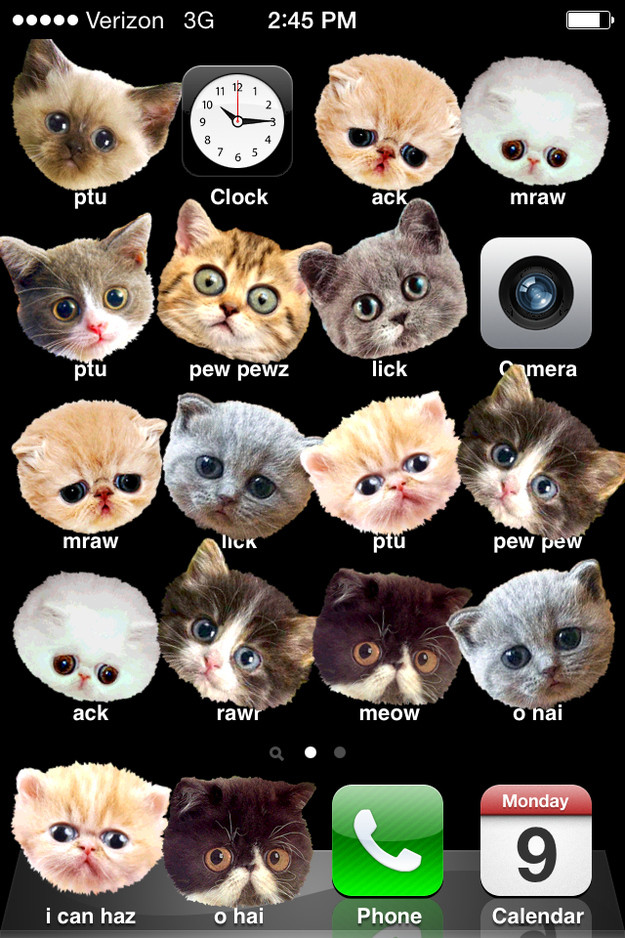
Task: Launch the Camera app
Action: 536,293
